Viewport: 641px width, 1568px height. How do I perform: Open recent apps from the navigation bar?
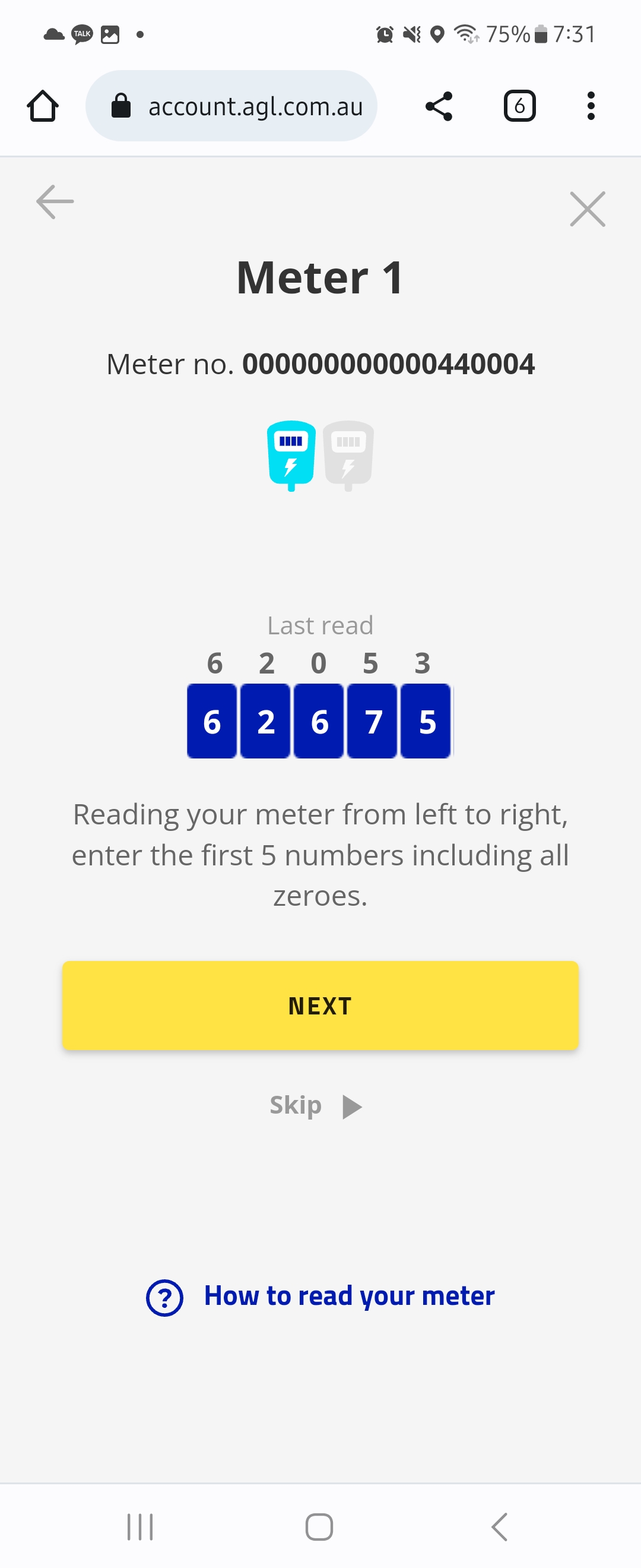[140, 1526]
